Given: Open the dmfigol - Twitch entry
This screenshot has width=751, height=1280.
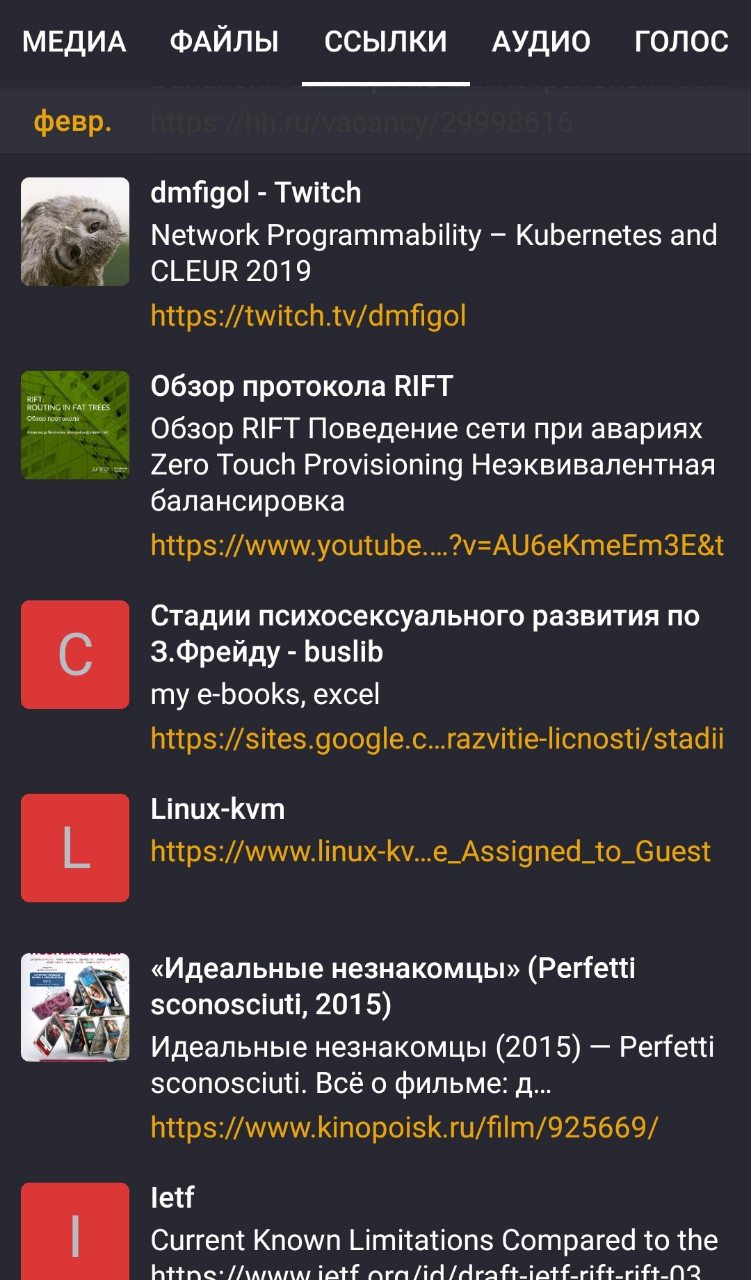Looking at the screenshot, I should (256, 192).
